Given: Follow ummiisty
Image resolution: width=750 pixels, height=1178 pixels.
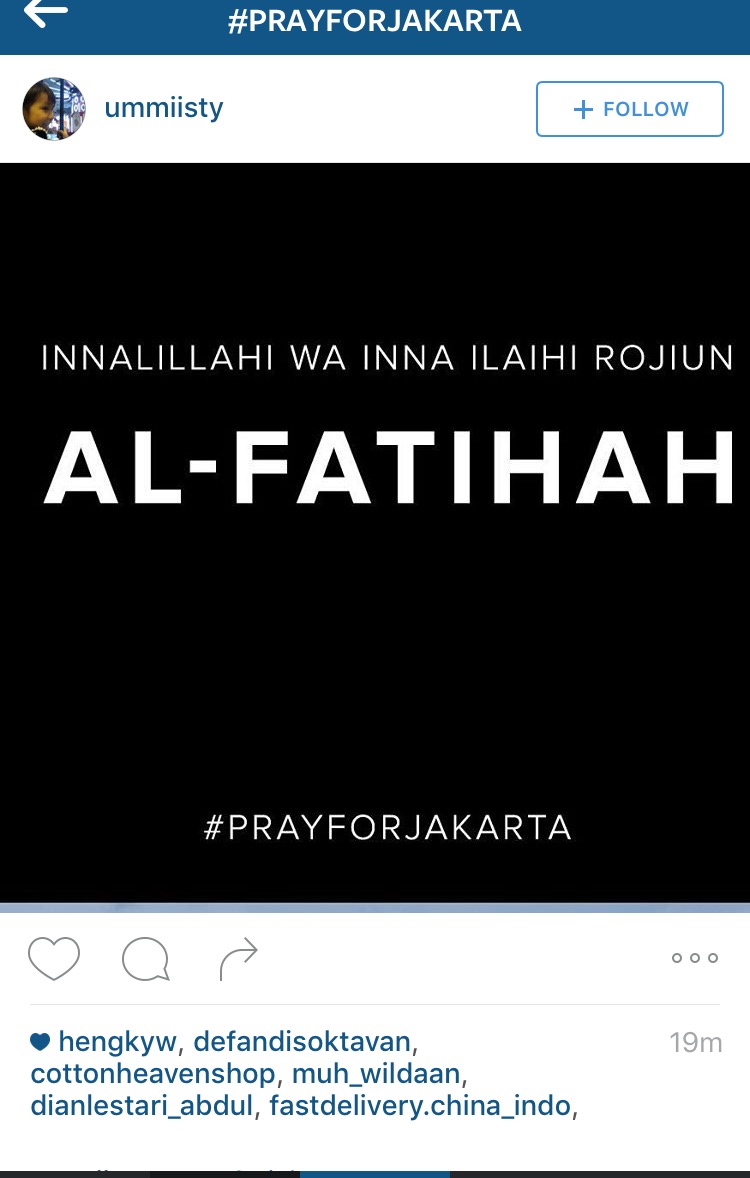Looking at the screenshot, I should pyautogui.click(x=629, y=109).
